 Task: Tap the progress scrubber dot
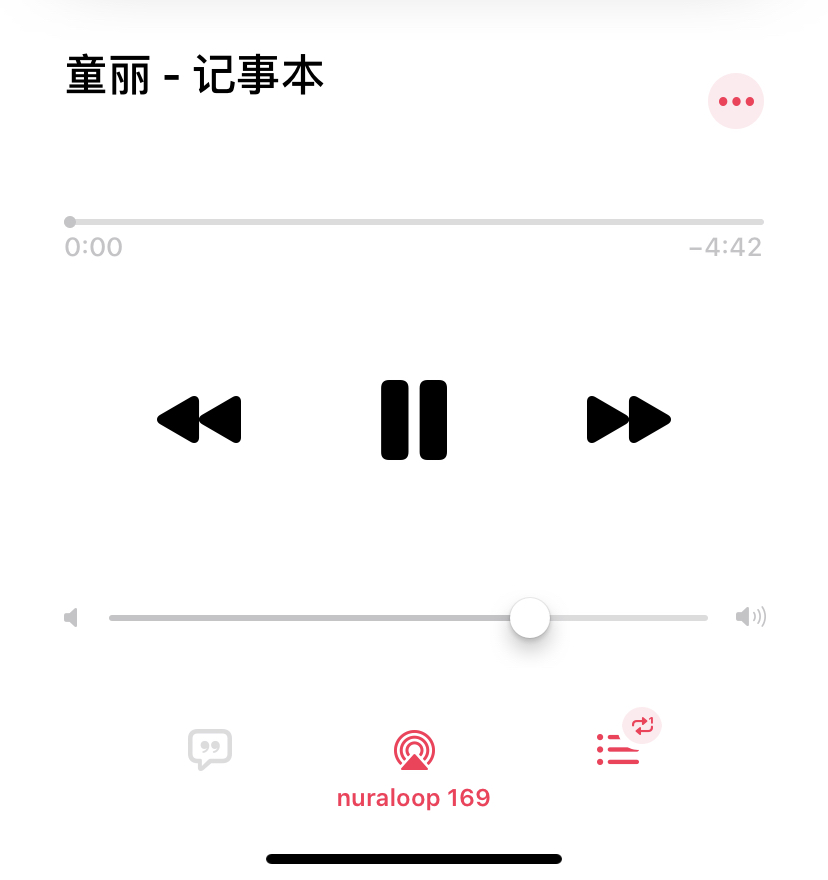[x=68, y=221]
